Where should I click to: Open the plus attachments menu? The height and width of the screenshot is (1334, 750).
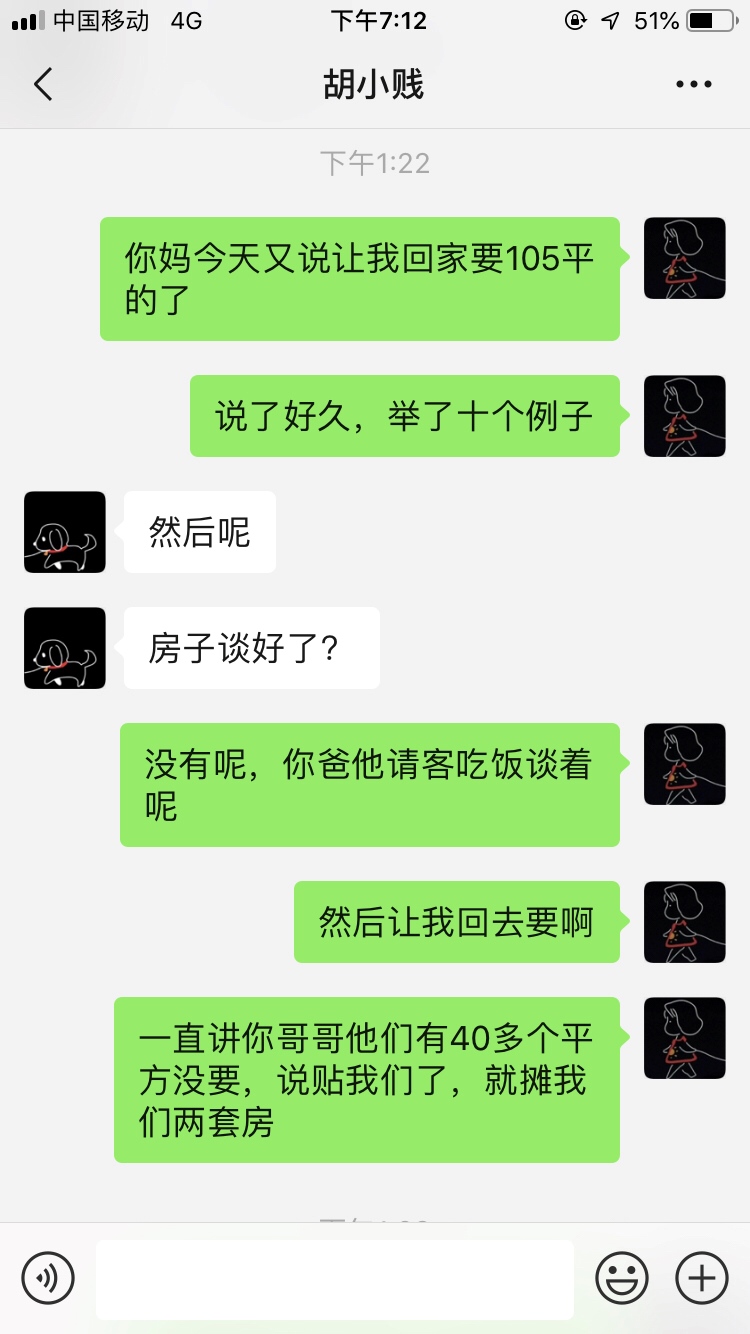pyautogui.click(x=702, y=1278)
